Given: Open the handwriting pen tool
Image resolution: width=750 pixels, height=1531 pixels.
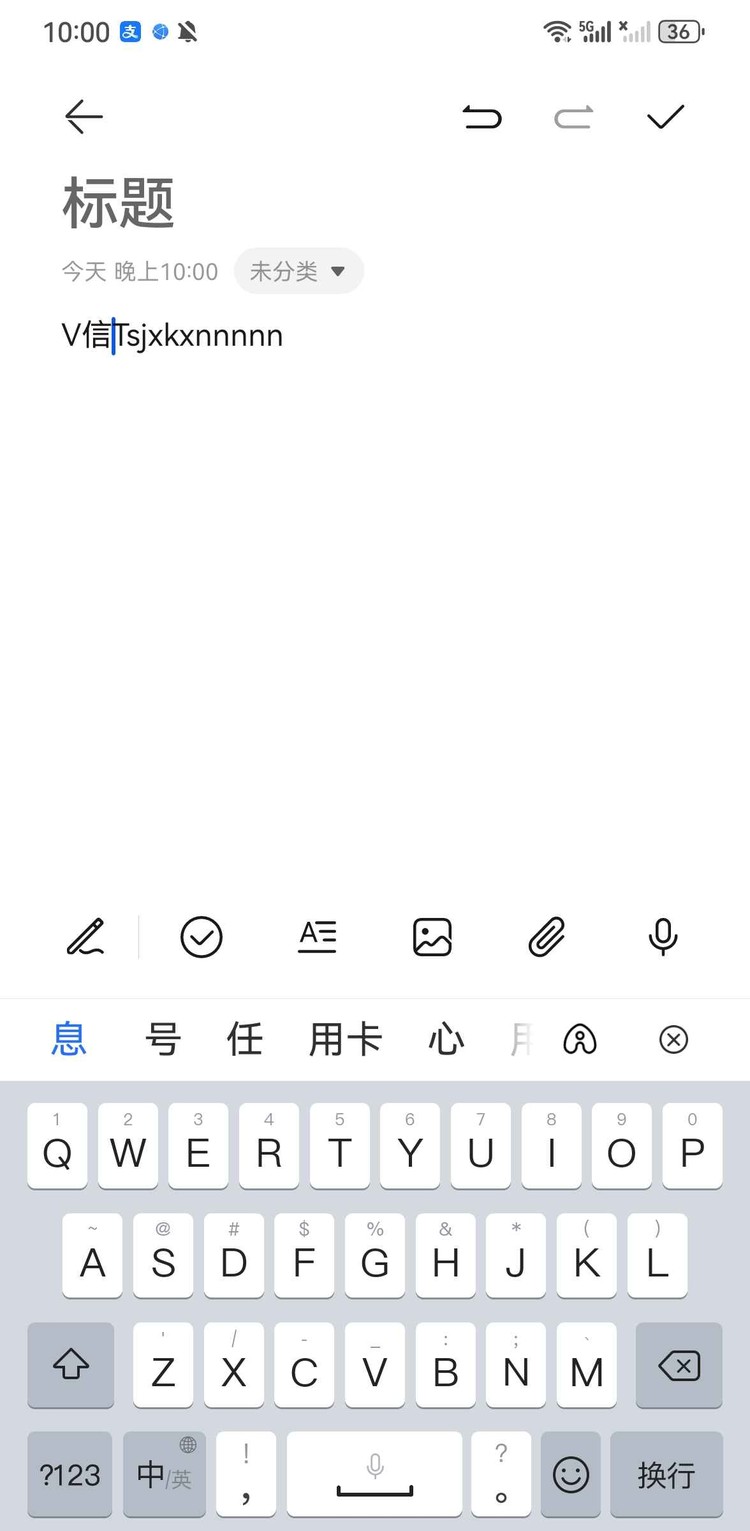Looking at the screenshot, I should click(86, 937).
